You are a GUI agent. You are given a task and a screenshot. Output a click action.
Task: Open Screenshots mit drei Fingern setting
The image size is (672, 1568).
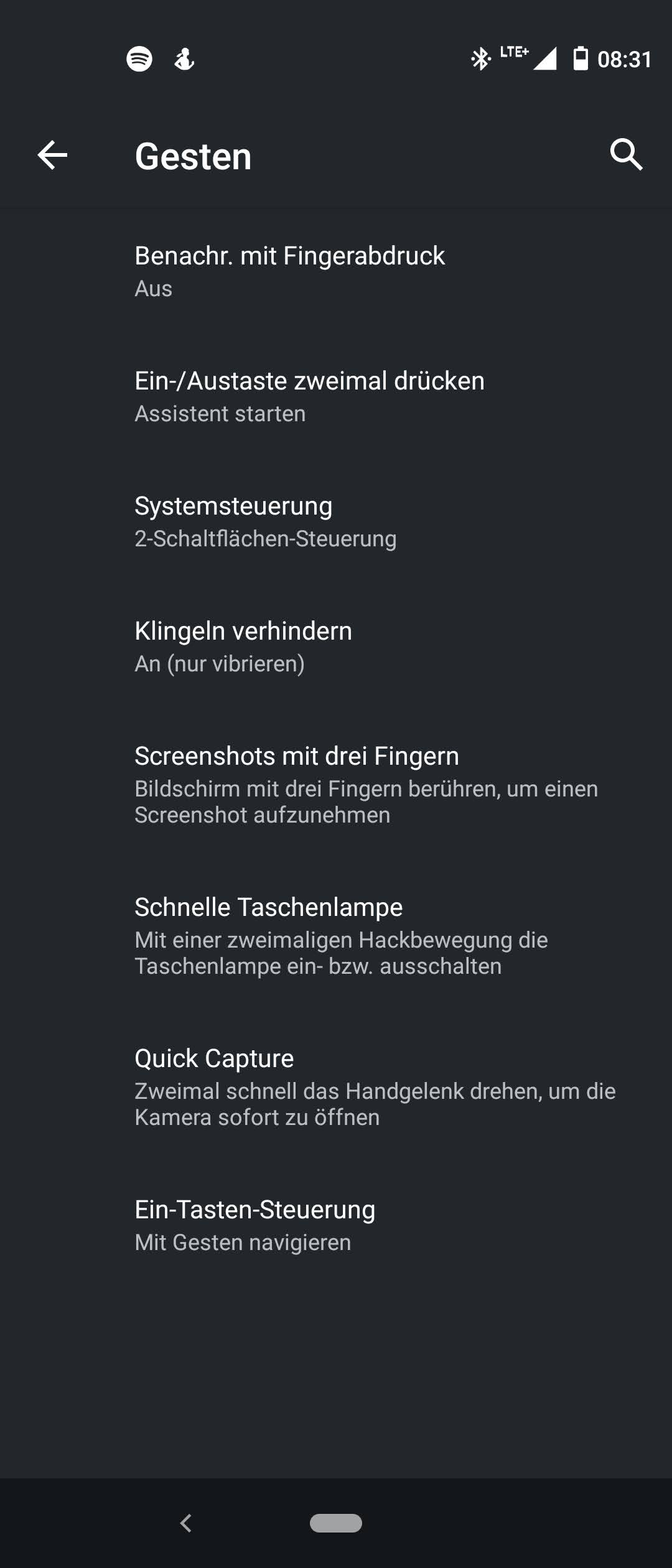pyautogui.click(x=336, y=785)
